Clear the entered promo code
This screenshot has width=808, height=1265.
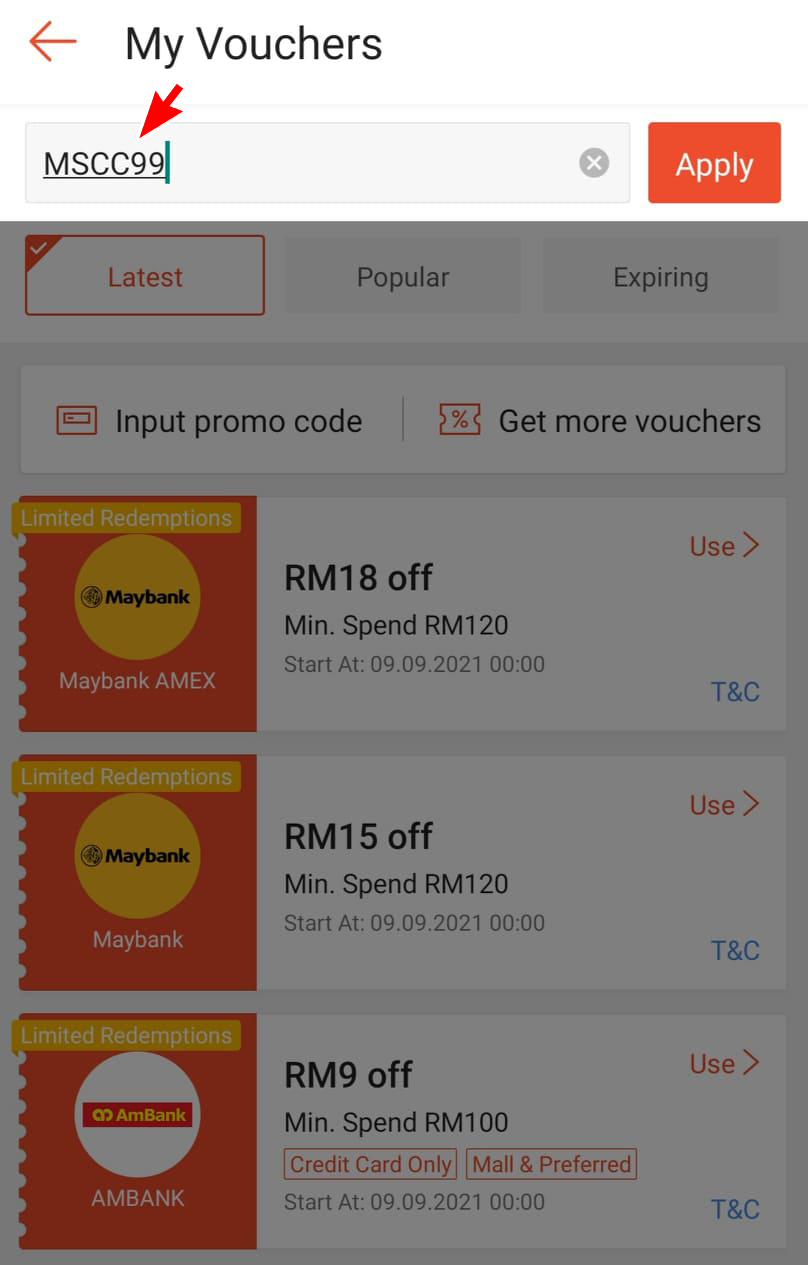[594, 163]
